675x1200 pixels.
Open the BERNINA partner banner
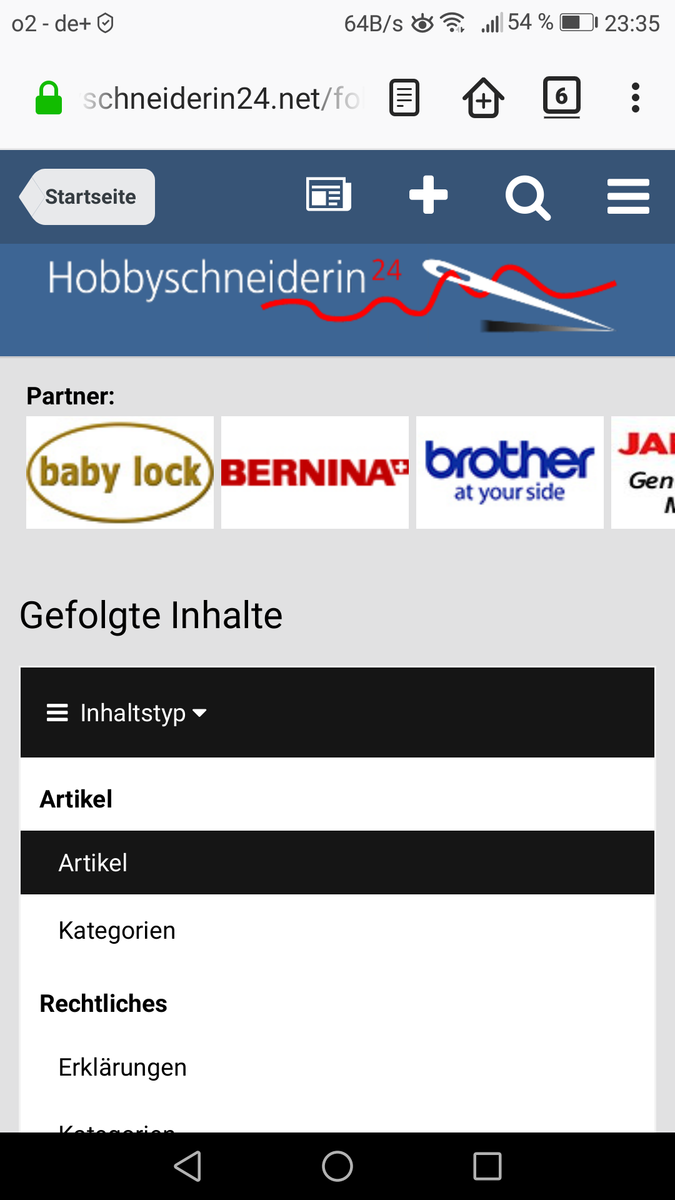(x=315, y=472)
